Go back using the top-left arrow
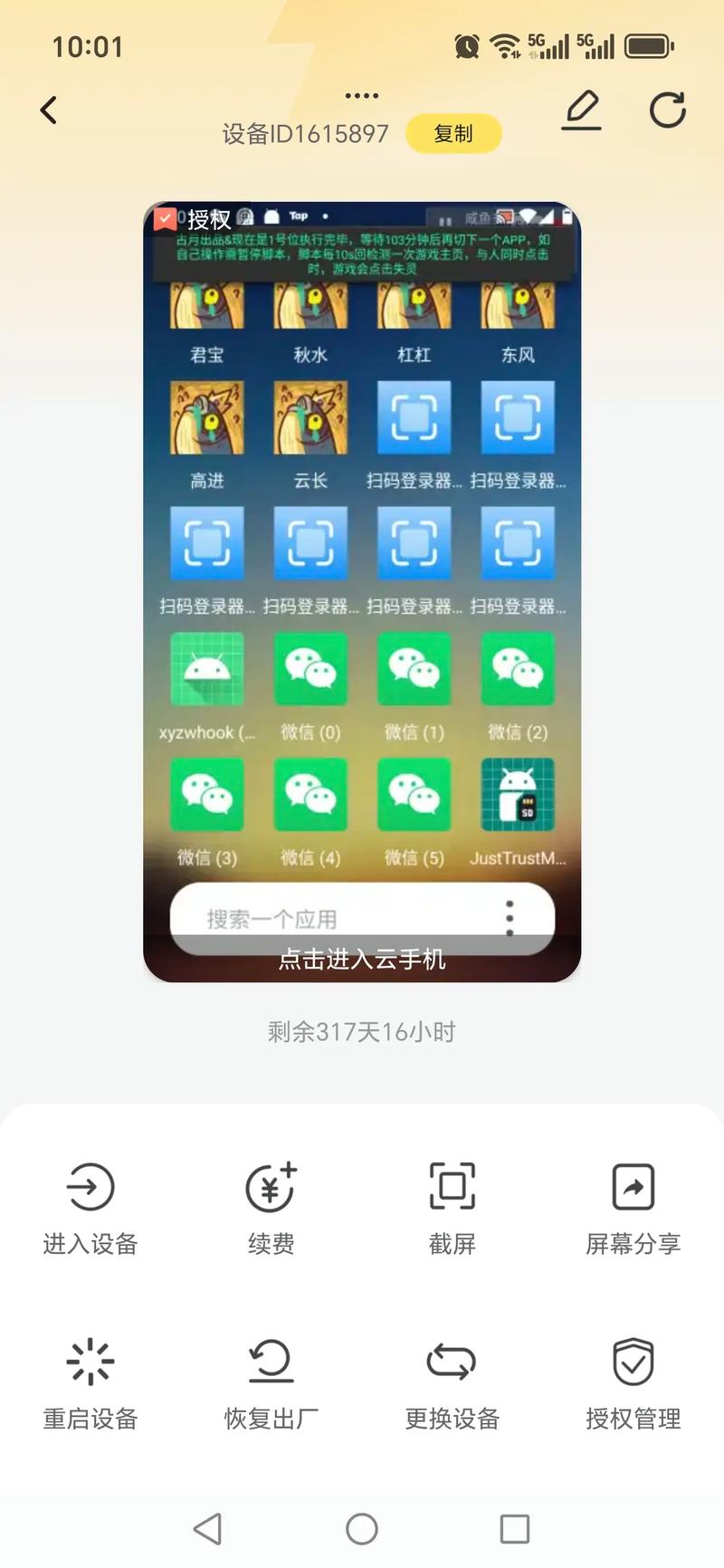This screenshot has width=724, height=1568. 49,110
